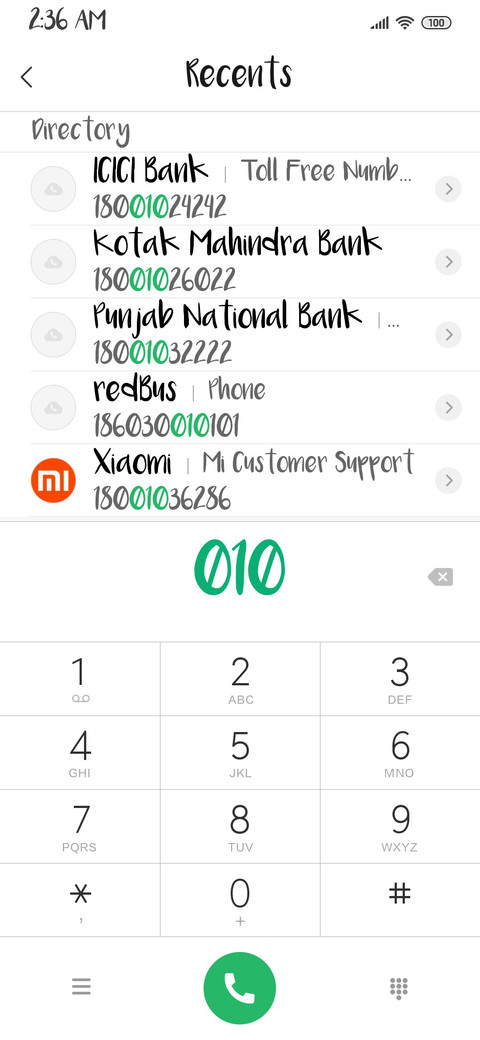
Task: Dial digit 1 on the keypad
Action: pyautogui.click(x=80, y=679)
